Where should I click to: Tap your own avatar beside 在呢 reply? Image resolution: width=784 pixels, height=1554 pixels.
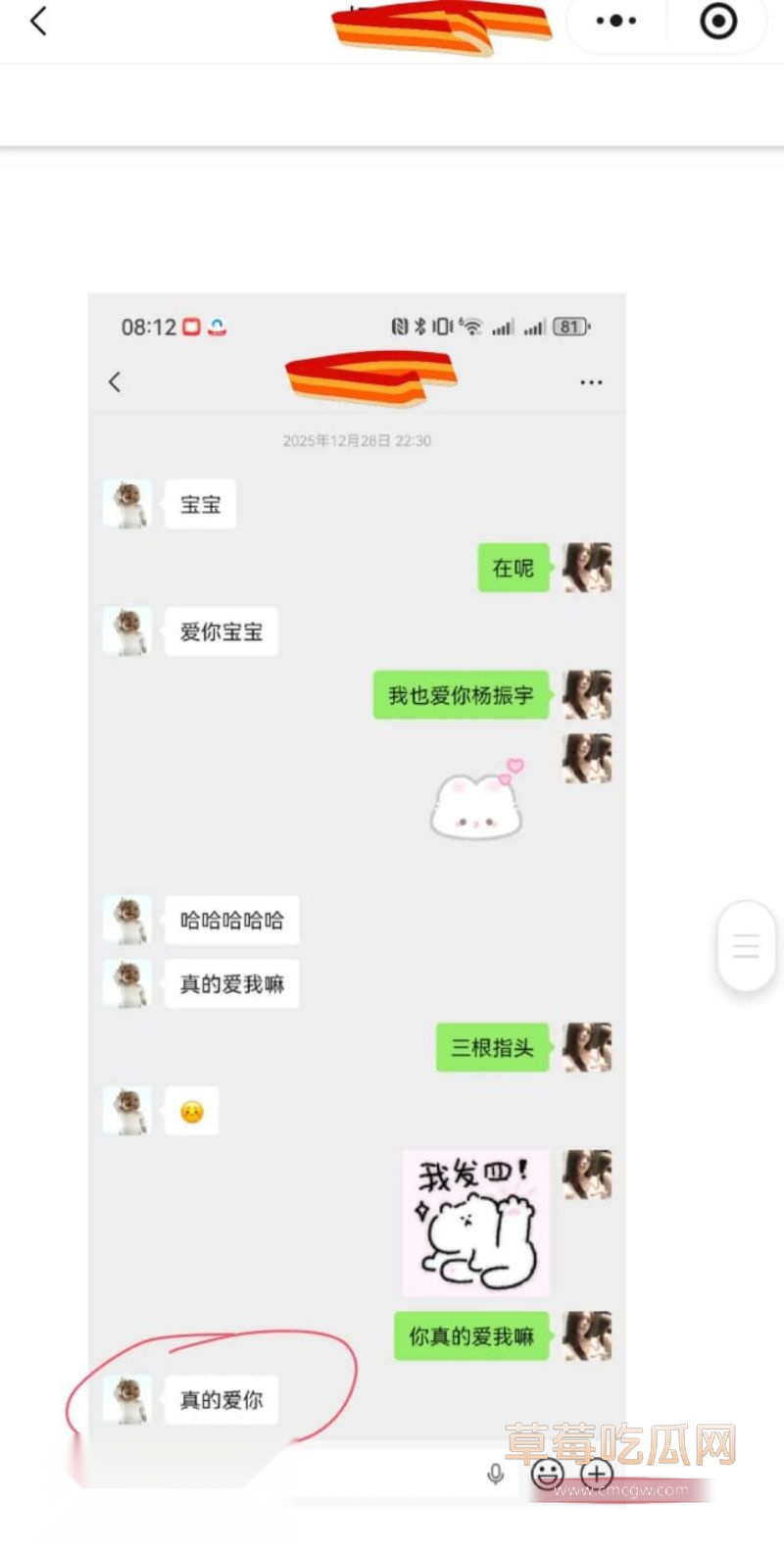585,569
